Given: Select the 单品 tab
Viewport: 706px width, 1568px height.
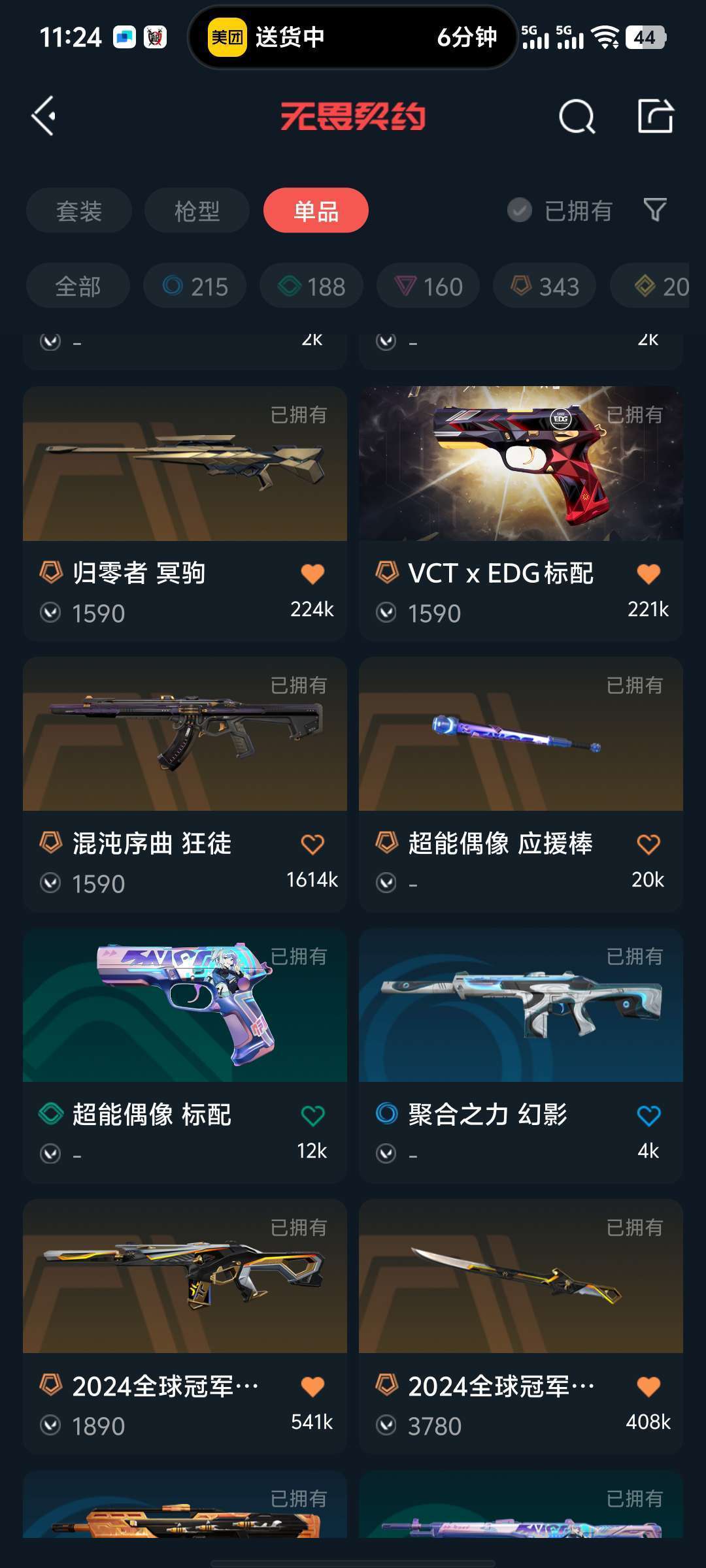Looking at the screenshot, I should tap(316, 210).
